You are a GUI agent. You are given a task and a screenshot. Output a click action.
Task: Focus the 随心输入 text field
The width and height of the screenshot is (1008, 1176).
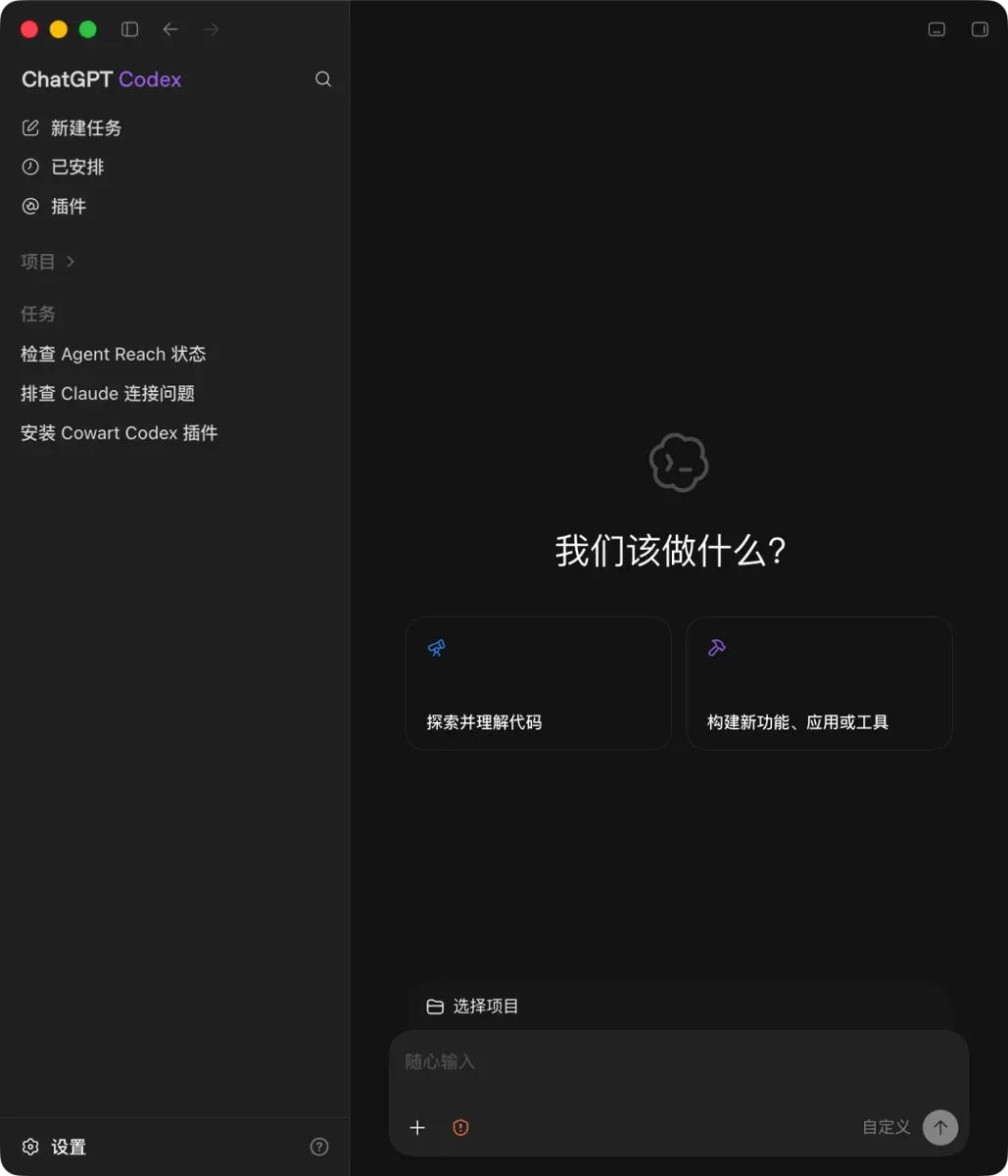click(678, 1062)
